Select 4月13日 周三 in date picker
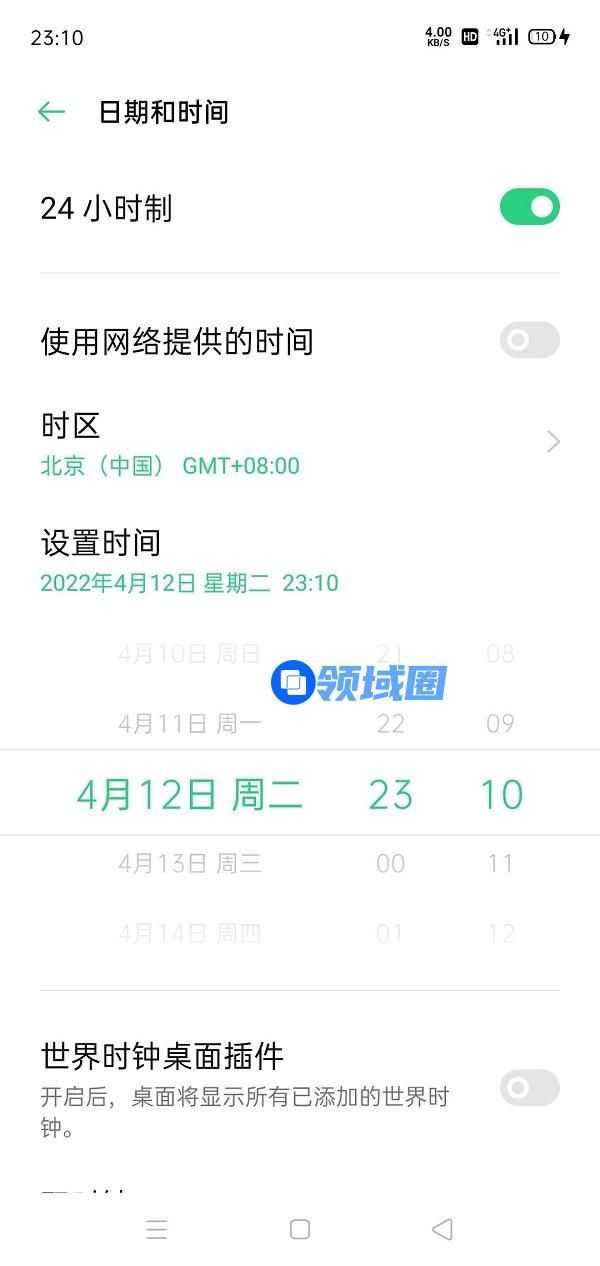Image resolution: width=600 pixels, height=1266 pixels. click(x=190, y=863)
